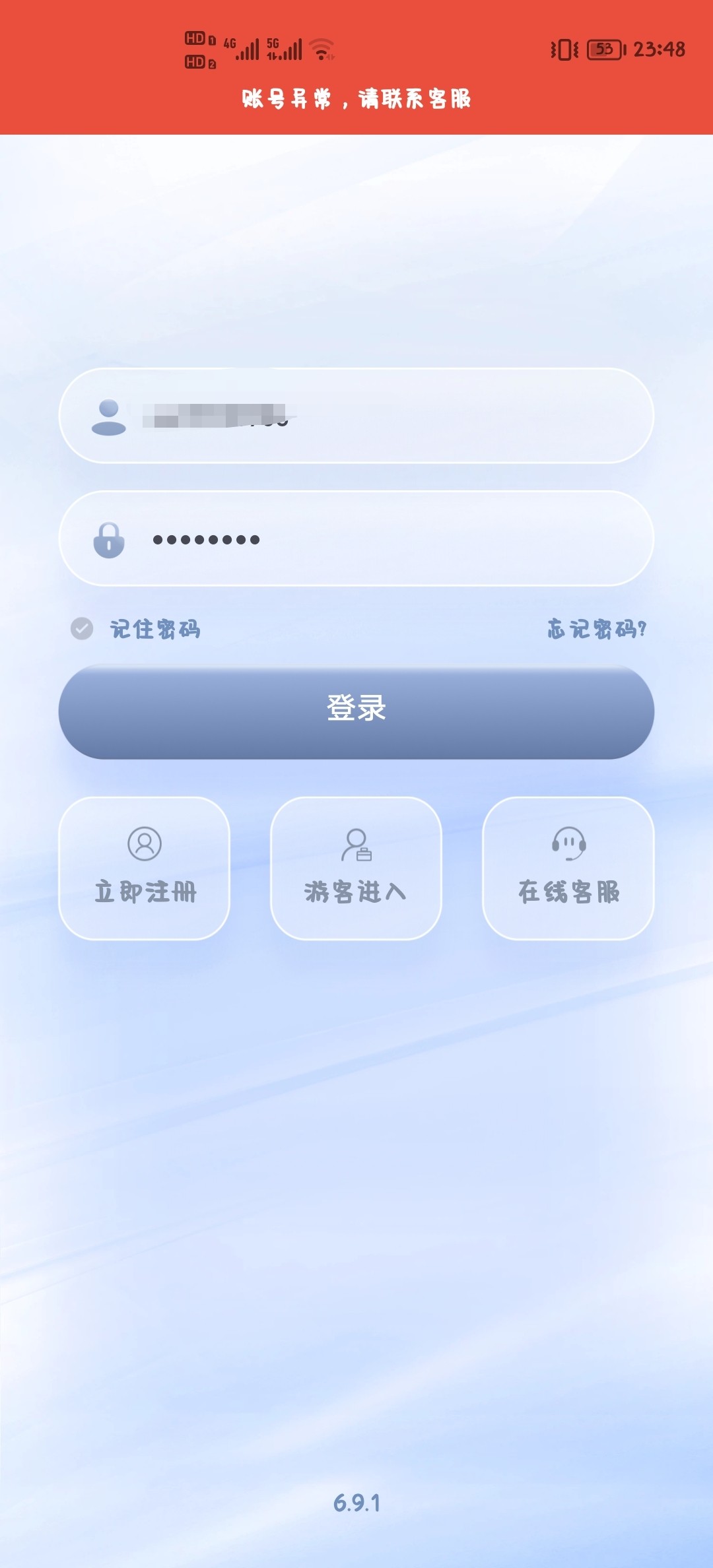Enter as guest via 游客进入
This screenshot has height=1568, width=713.
356,868
